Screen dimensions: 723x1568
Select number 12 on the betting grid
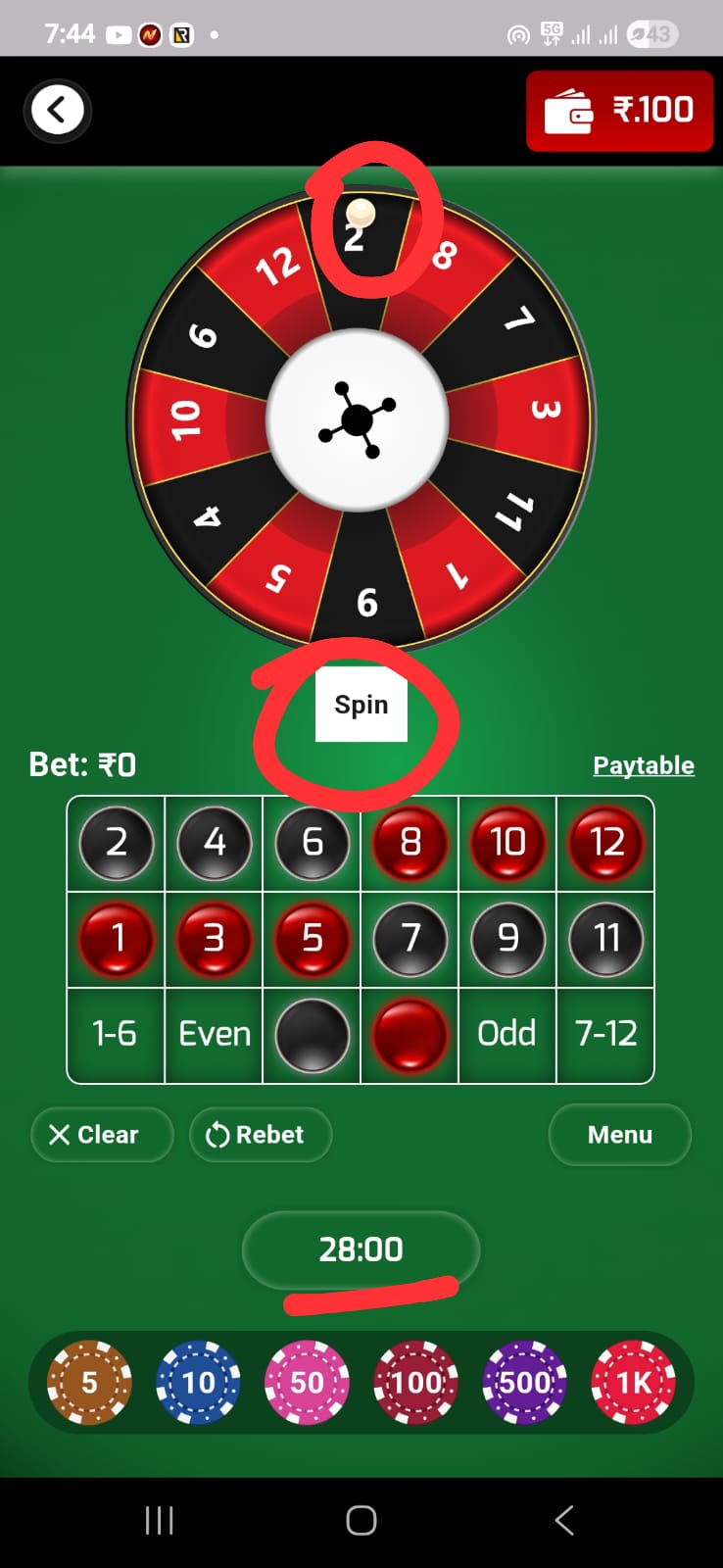(605, 843)
